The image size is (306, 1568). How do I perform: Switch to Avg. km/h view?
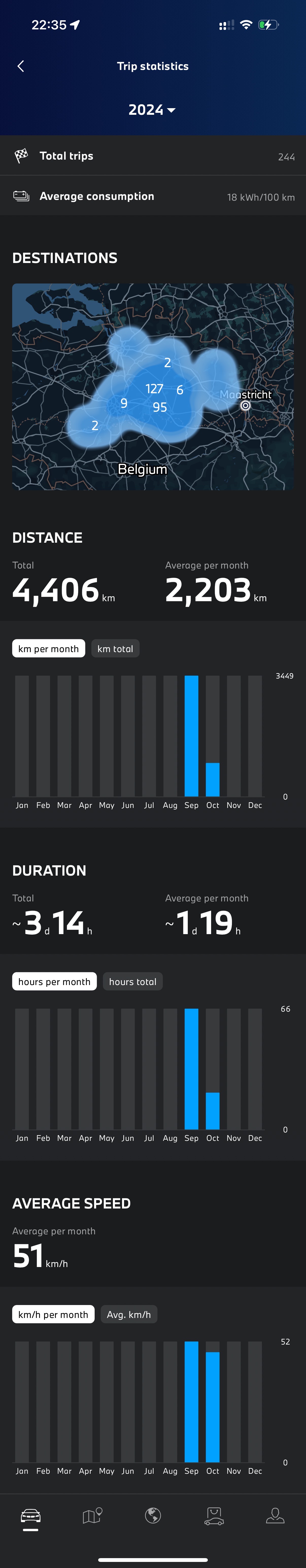click(129, 1315)
